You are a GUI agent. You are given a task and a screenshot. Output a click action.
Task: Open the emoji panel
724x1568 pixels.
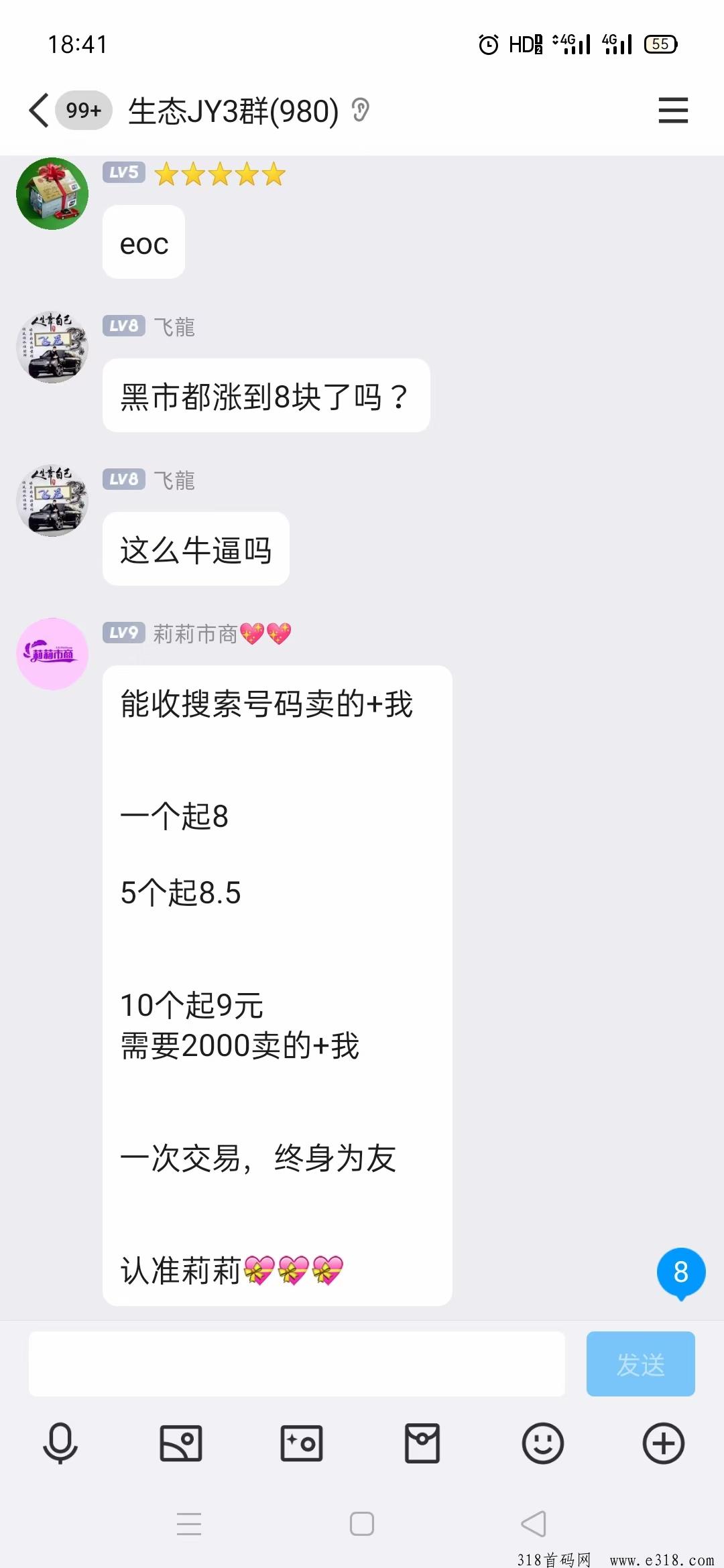(543, 1443)
